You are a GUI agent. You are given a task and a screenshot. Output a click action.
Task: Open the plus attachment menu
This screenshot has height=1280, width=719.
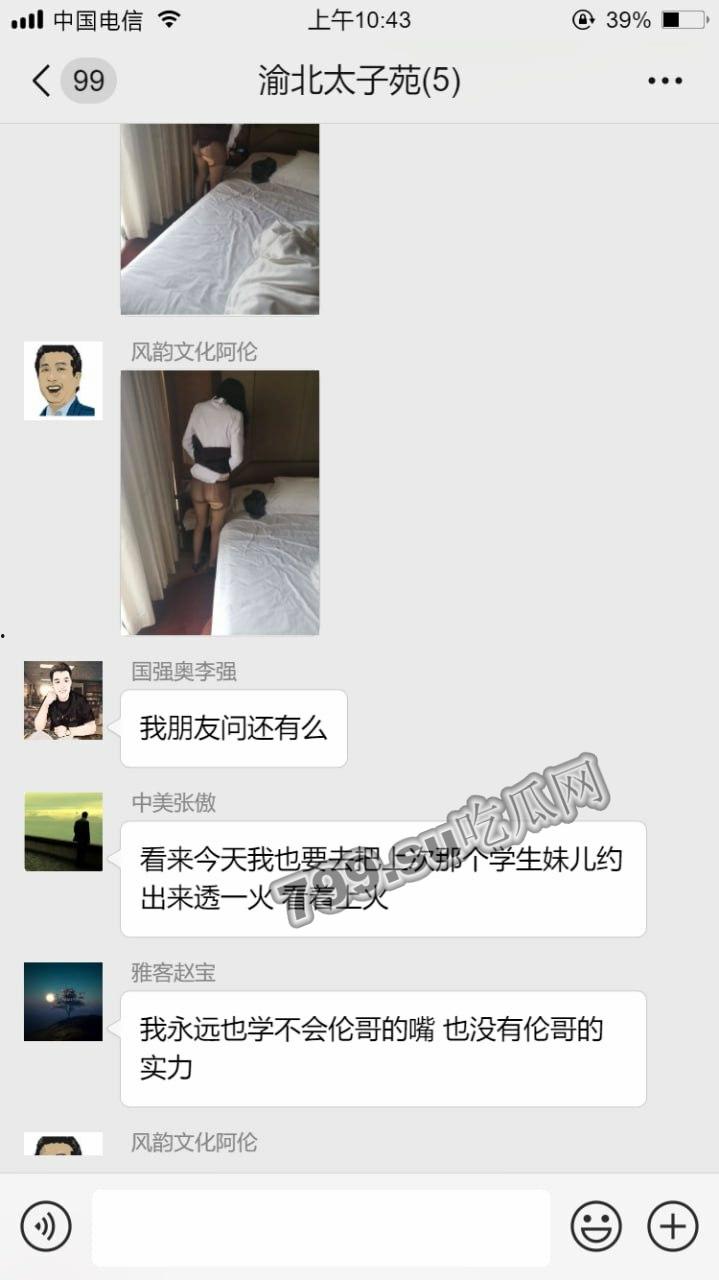point(672,1226)
